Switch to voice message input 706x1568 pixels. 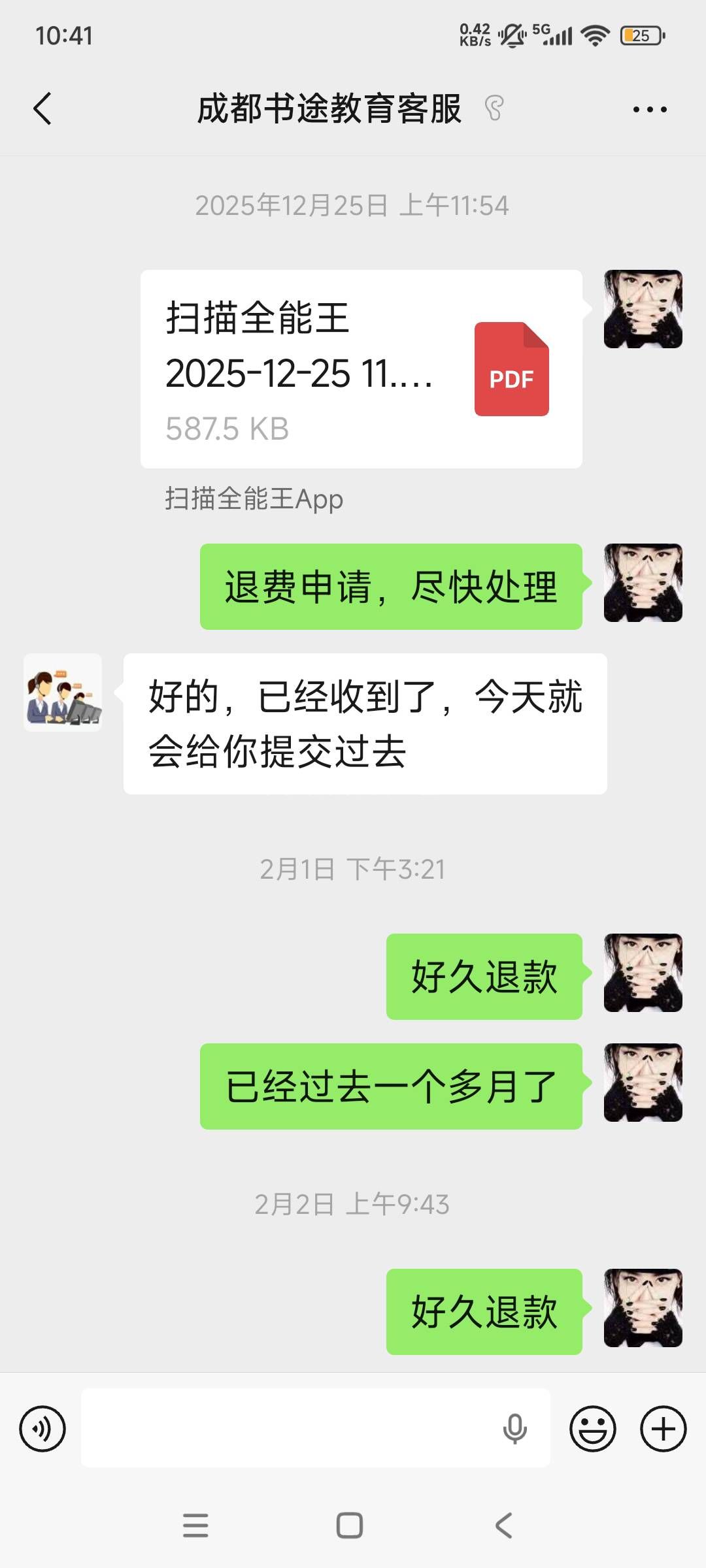[x=42, y=1429]
